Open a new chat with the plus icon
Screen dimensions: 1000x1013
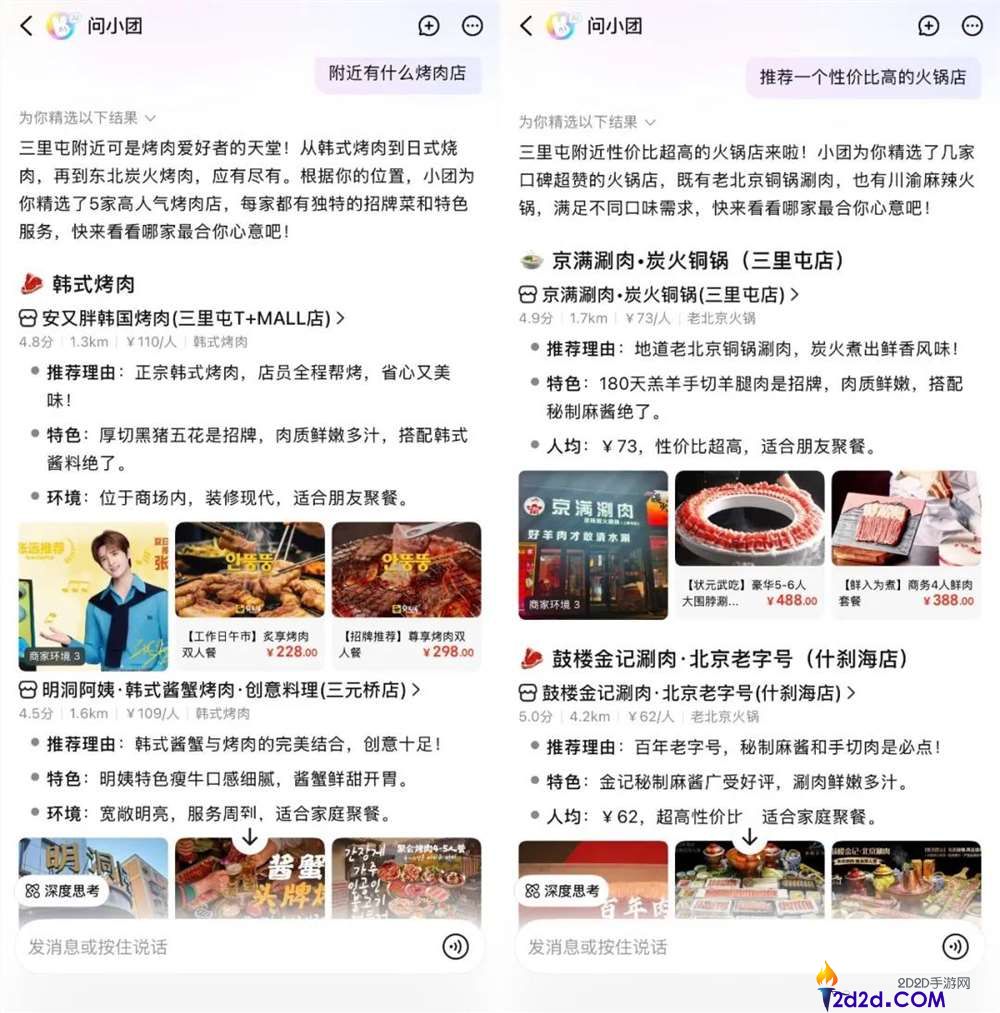click(x=428, y=26)
